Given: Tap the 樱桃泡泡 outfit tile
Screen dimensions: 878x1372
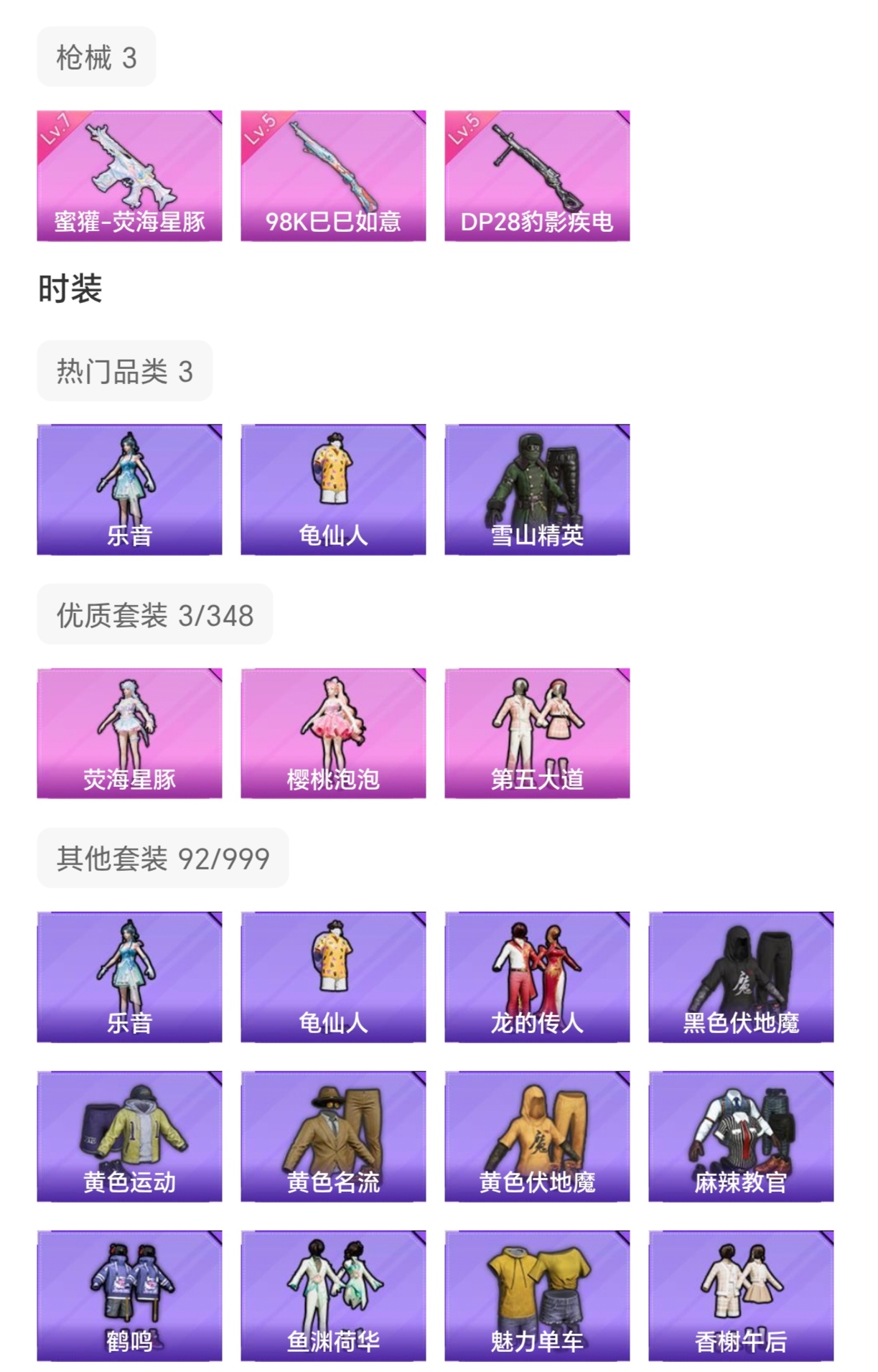Looking at the screenshot, I should 333,733.
